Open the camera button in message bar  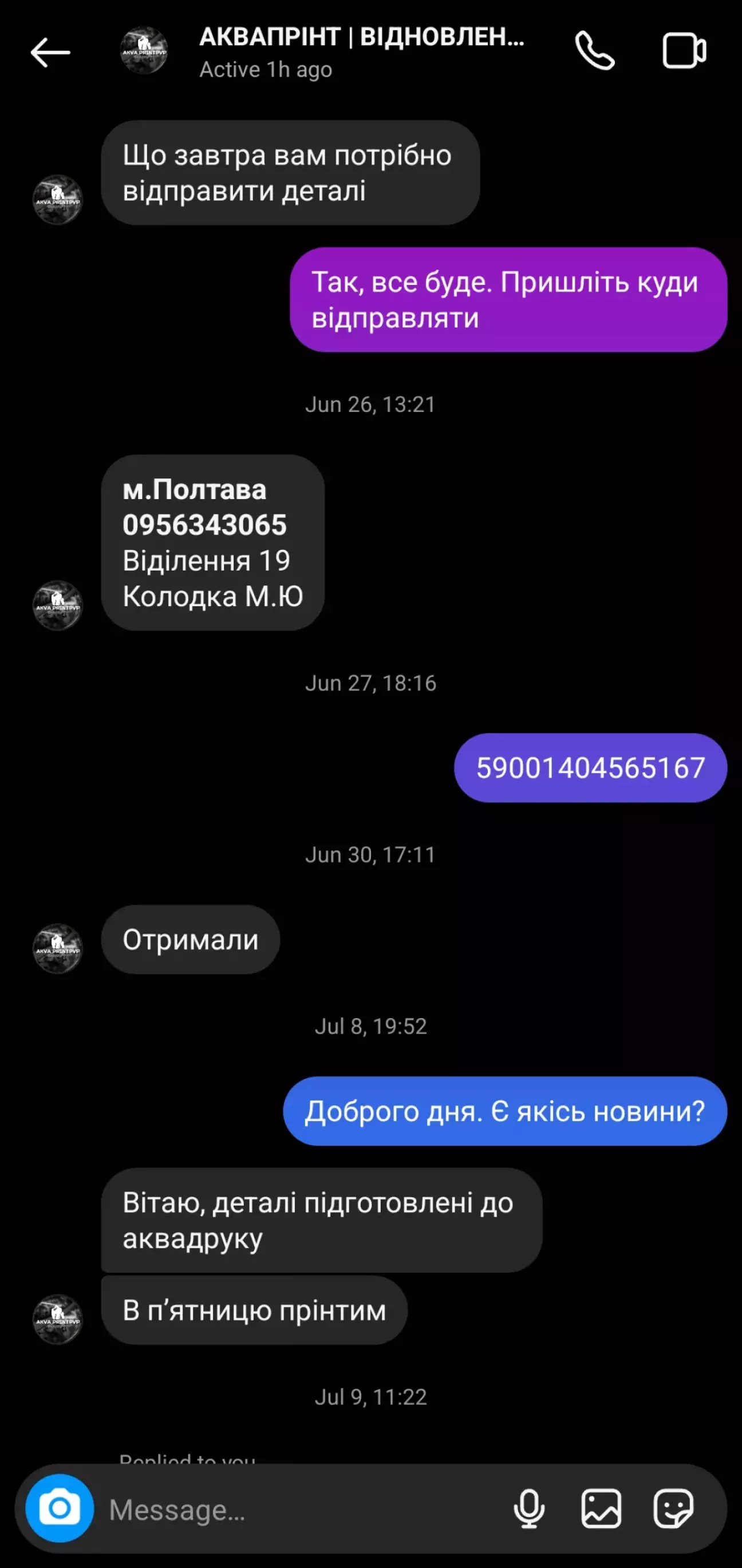tap(60, 1508)
